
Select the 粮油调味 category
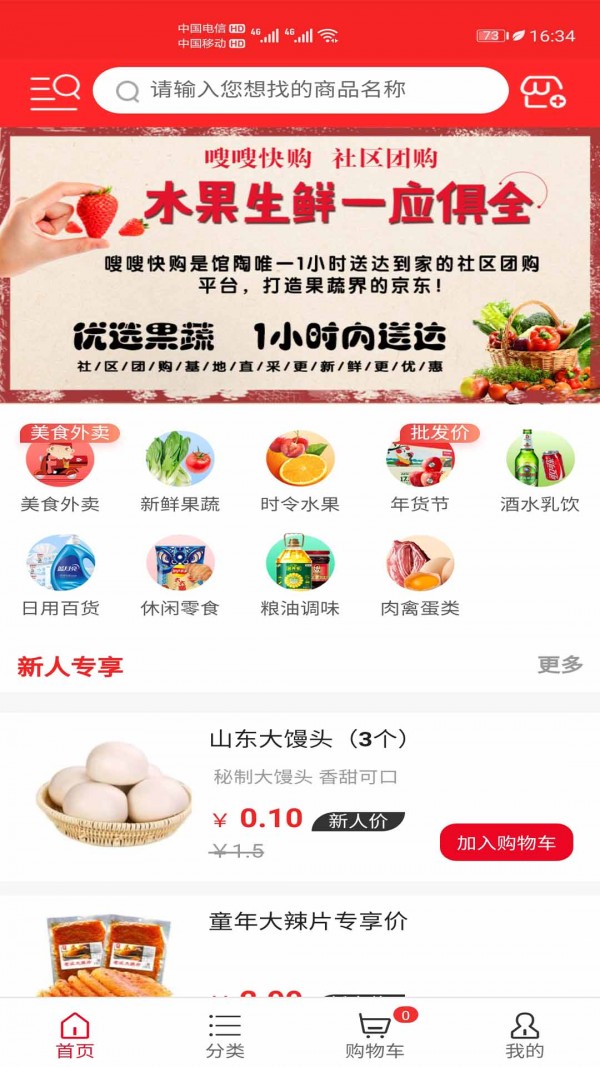pyautogui.click(x=300, y=573)
